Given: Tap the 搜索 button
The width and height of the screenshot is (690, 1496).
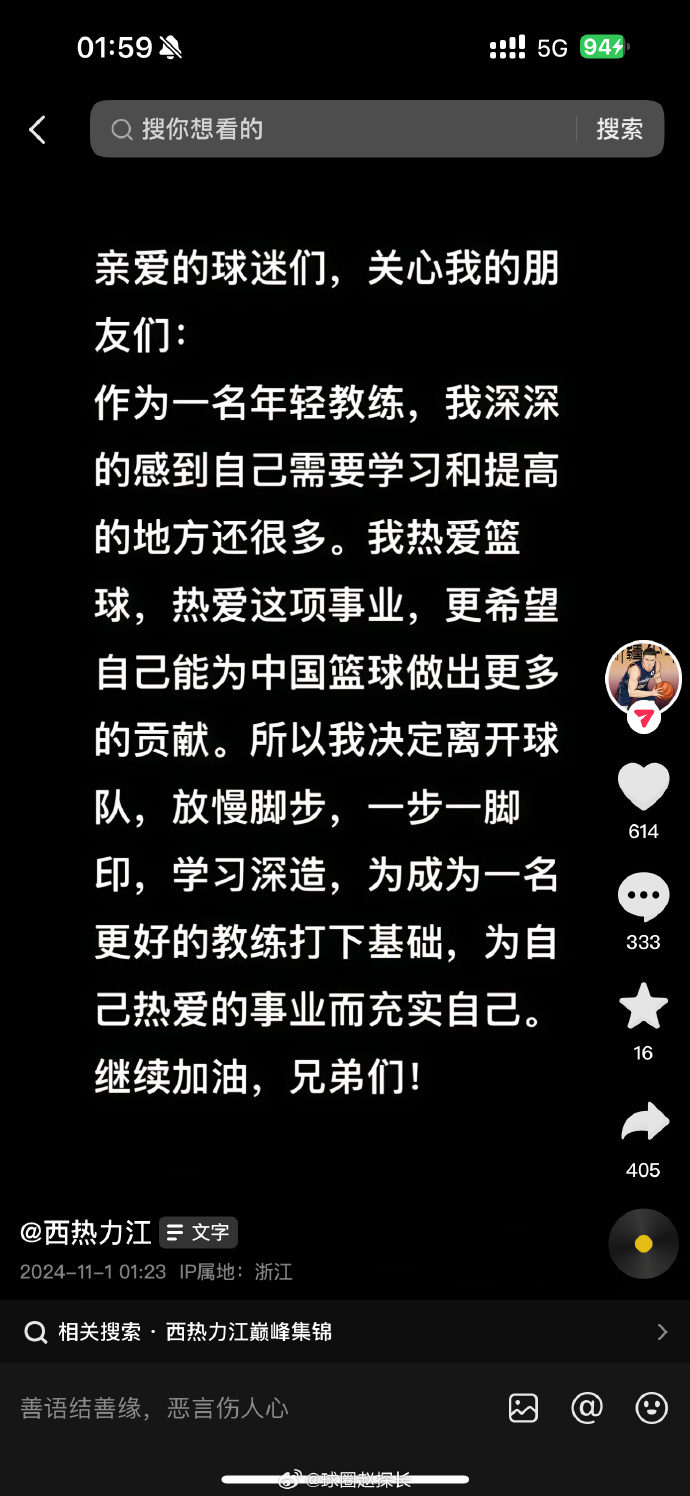Looking at the screenshot, I should [x=619, y=129].
